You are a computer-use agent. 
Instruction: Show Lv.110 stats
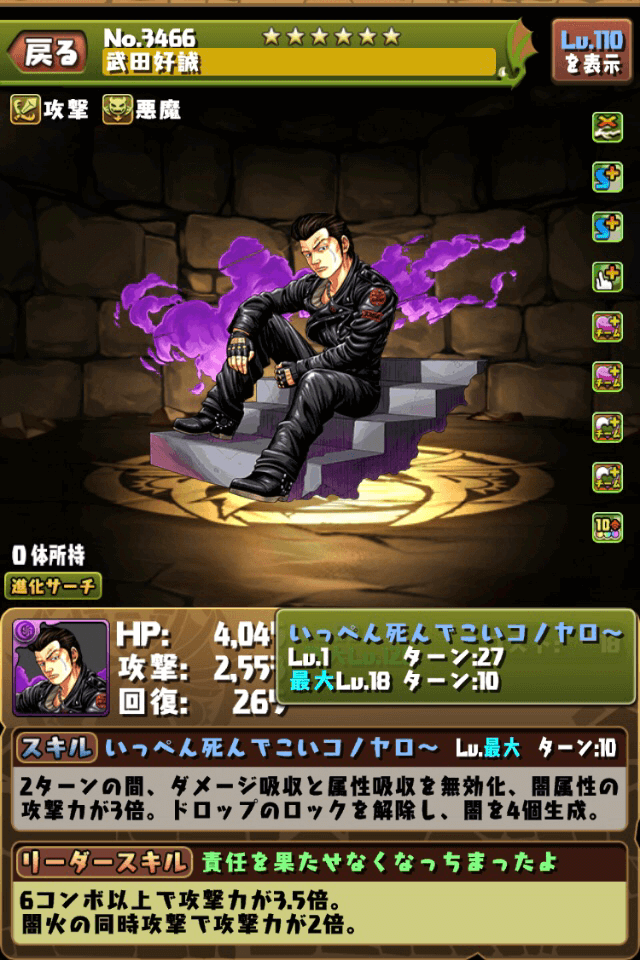point(591,53)
